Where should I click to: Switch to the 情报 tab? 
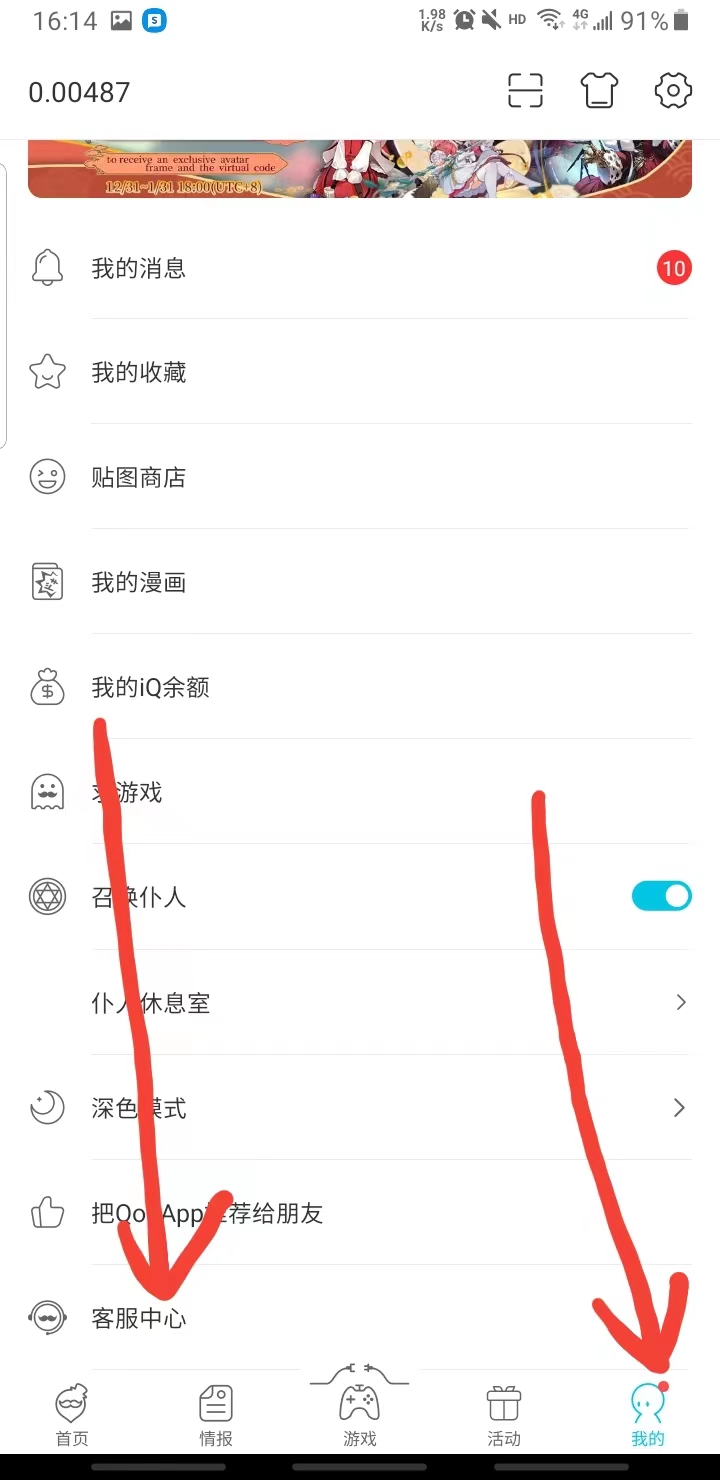(x=216, y=1416)
